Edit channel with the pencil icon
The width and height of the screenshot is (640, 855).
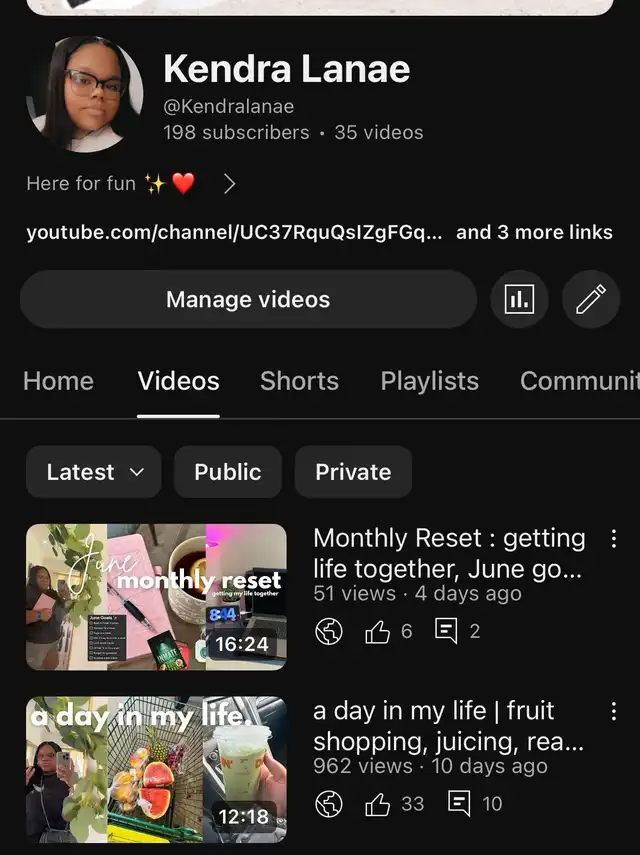tap(590, 299)
